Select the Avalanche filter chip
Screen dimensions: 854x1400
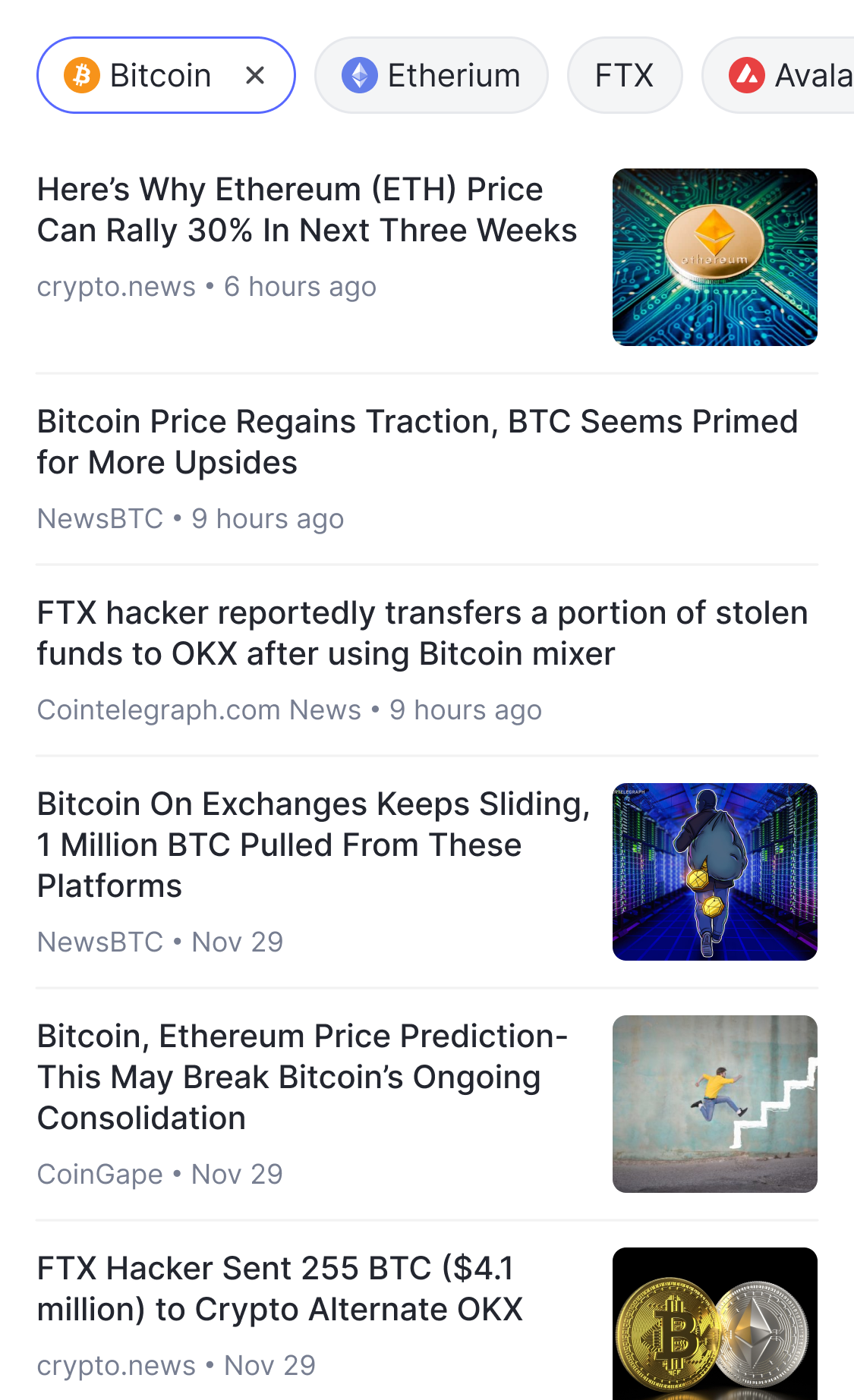789,75
